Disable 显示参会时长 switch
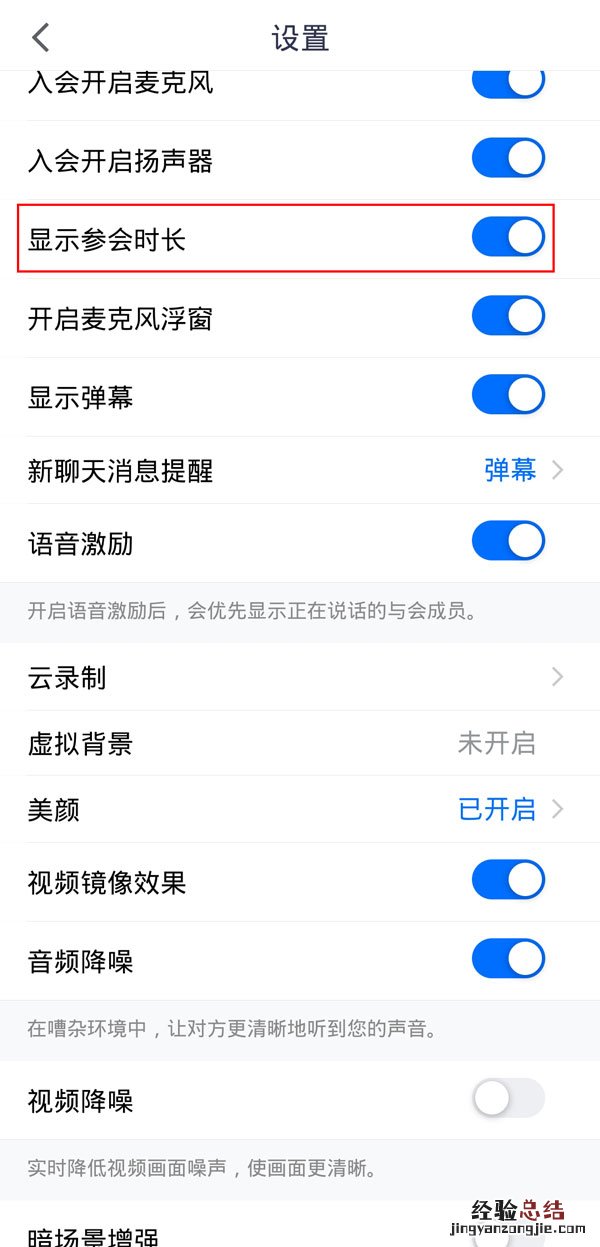 click(x=508, y=238)
